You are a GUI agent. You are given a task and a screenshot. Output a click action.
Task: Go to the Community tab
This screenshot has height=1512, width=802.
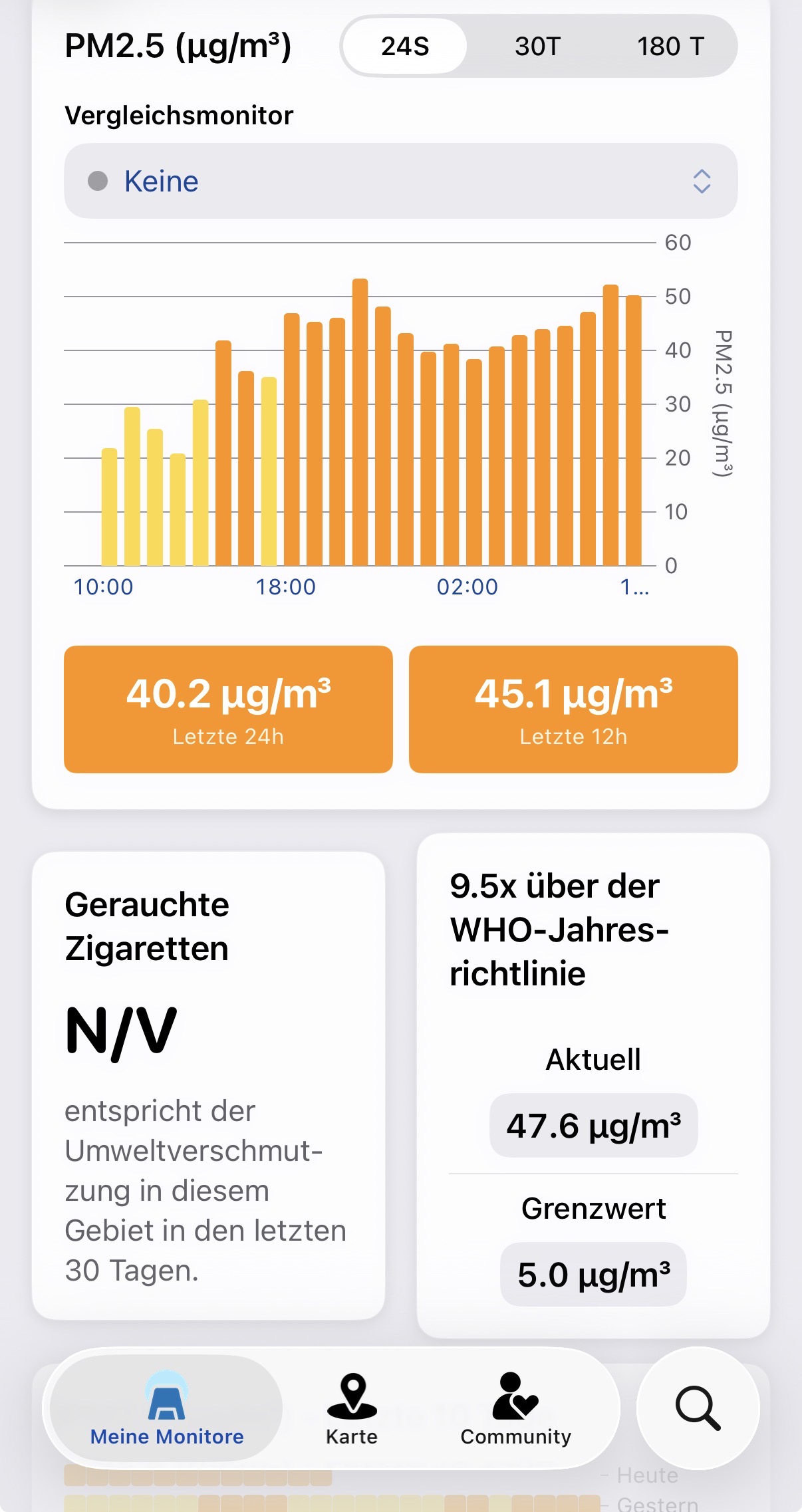pyautogui.click(x=515, y=1408)
